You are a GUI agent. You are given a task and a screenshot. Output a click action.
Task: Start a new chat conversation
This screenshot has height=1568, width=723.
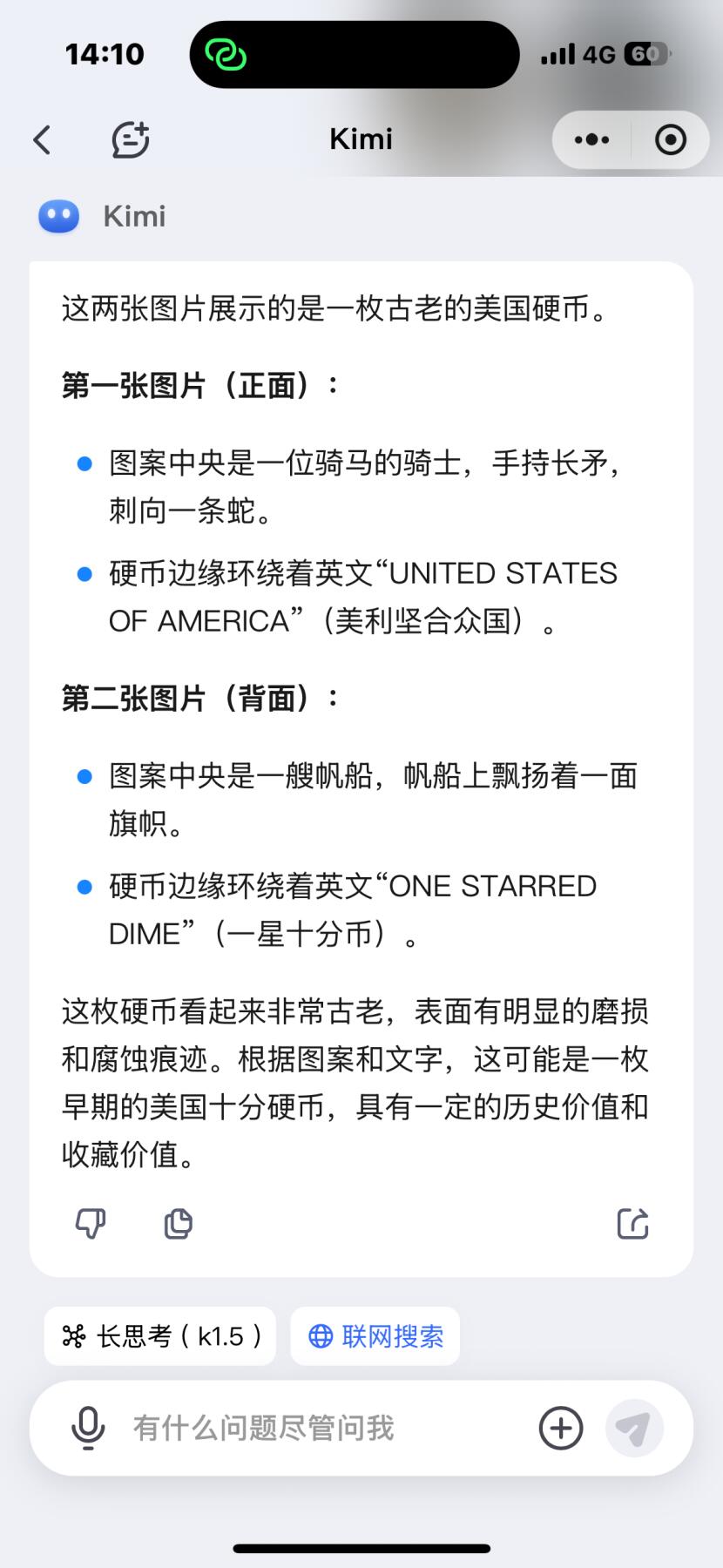[131, 139]
